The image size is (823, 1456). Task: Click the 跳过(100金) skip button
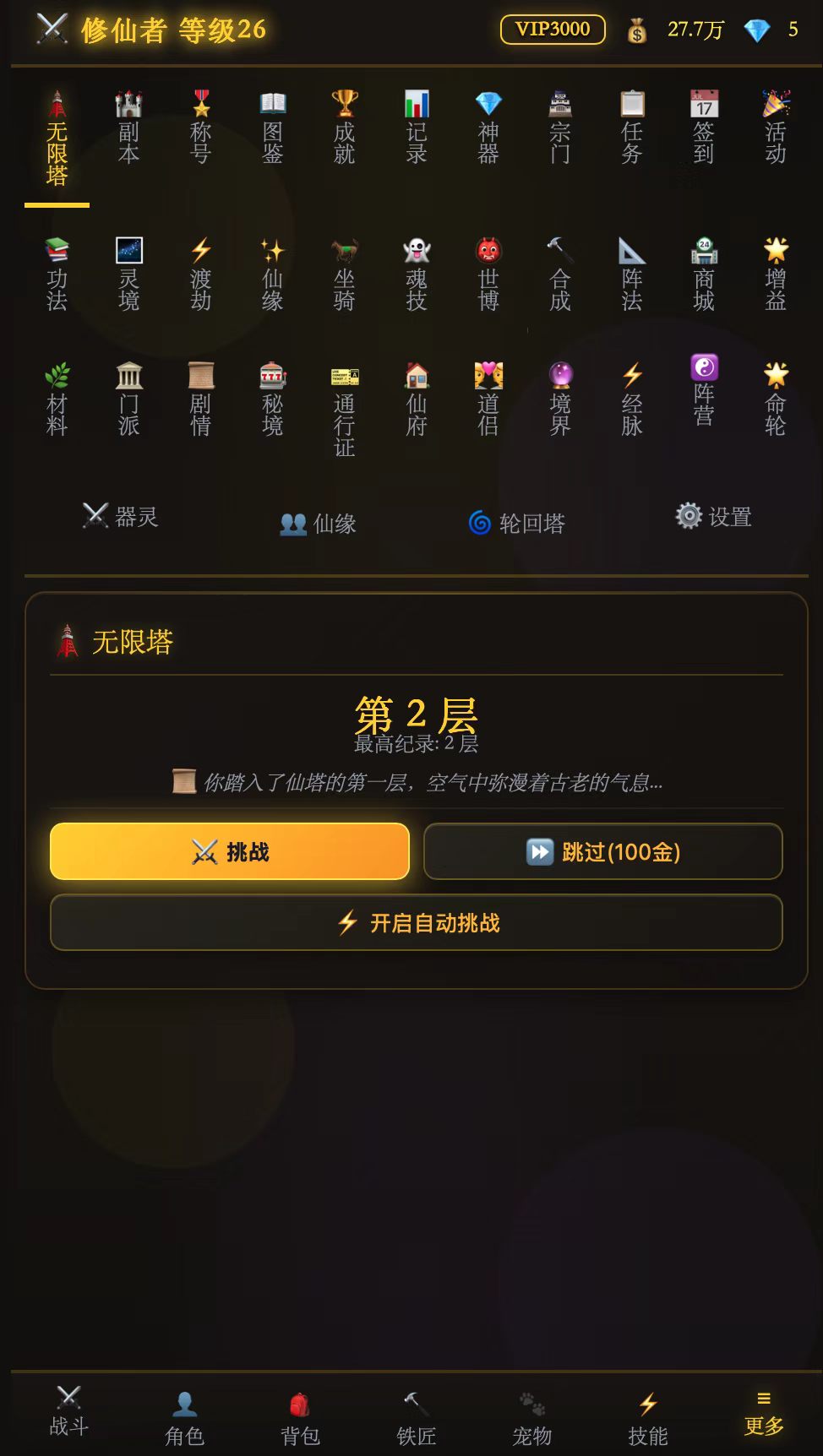[602, 852]
